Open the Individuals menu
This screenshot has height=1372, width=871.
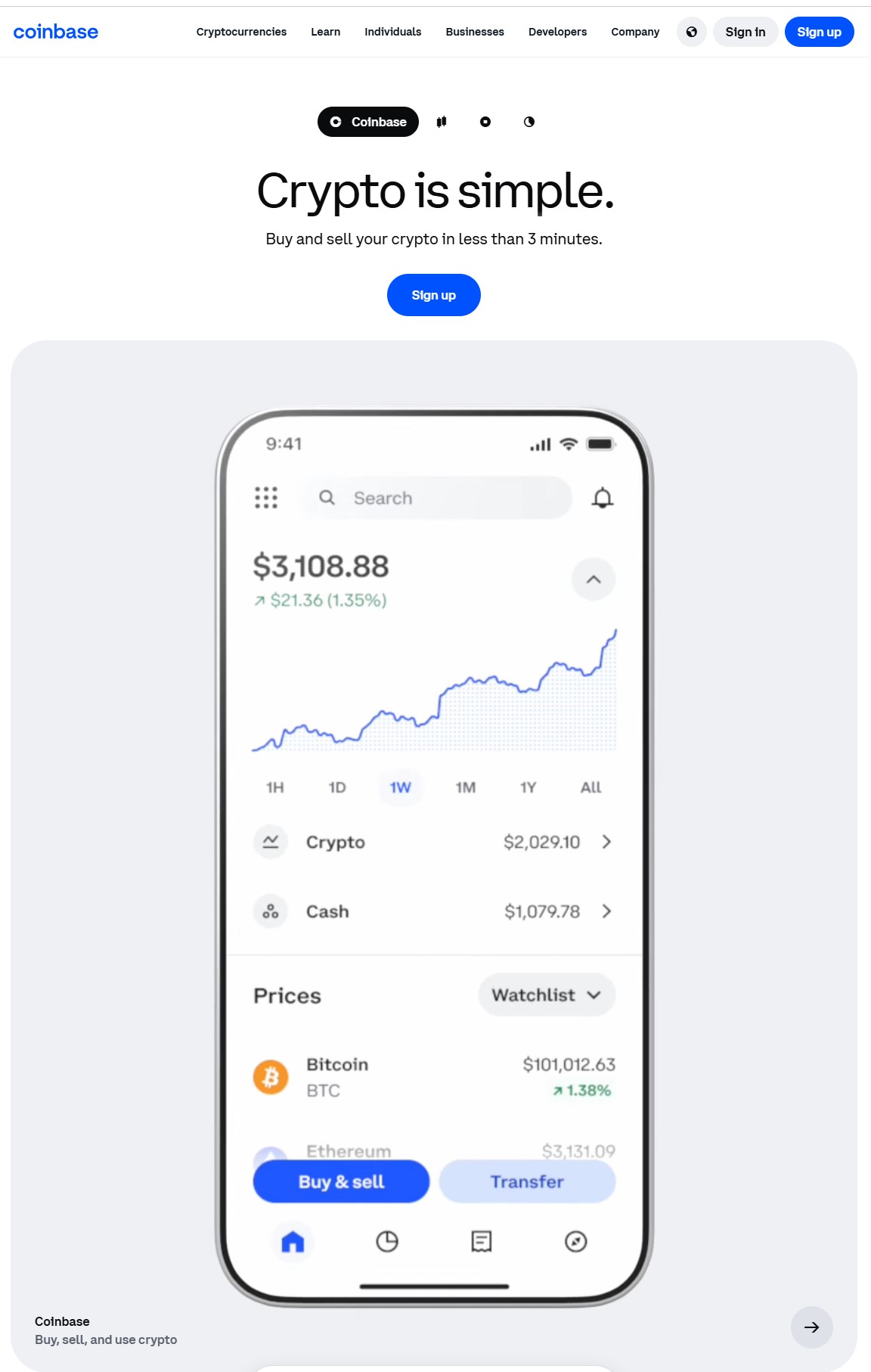(392, 32)
